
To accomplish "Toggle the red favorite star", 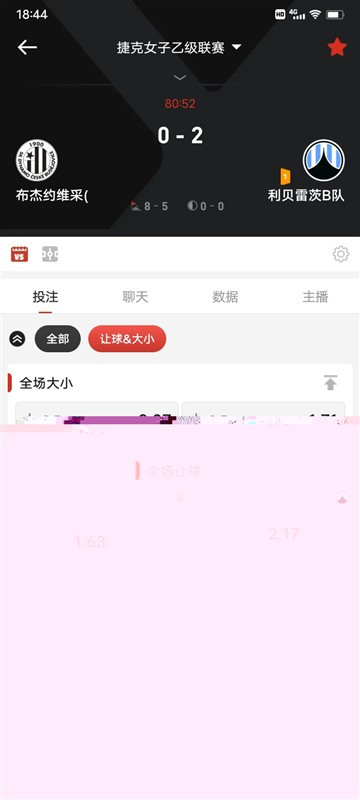I will point(337,47).
